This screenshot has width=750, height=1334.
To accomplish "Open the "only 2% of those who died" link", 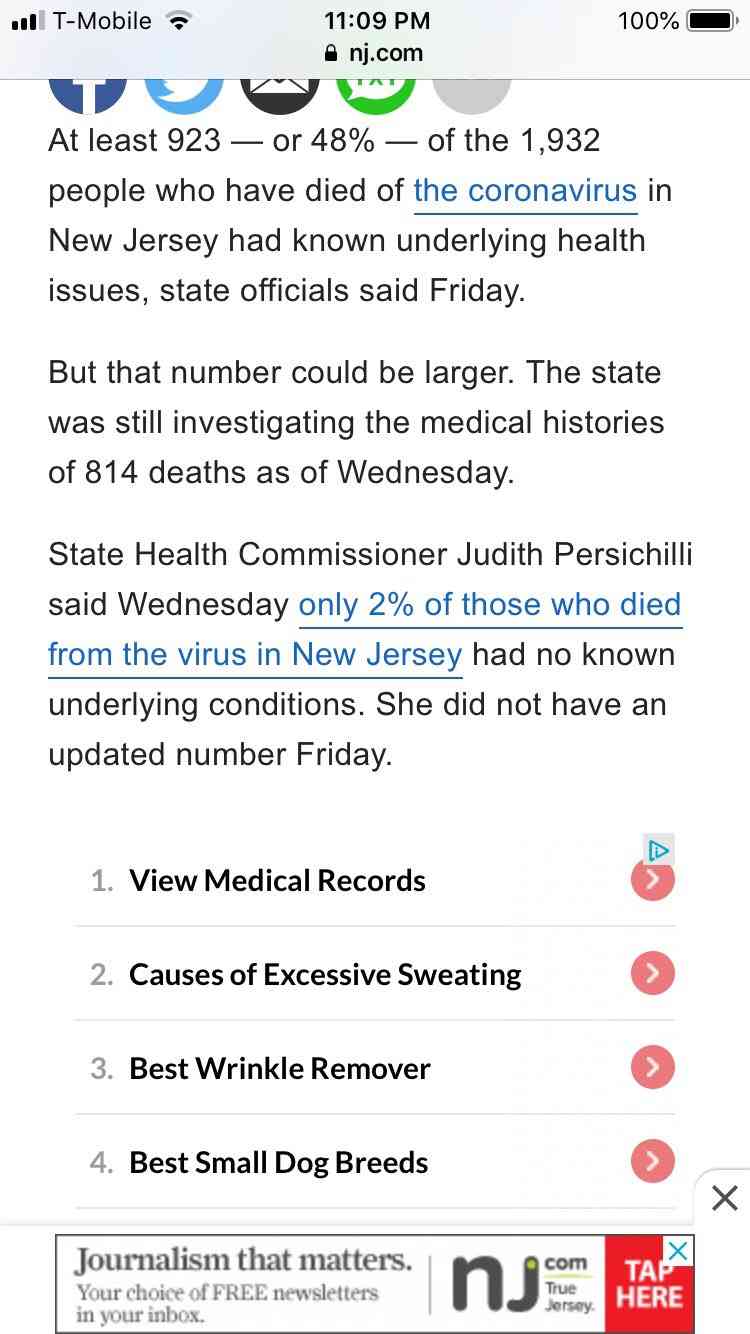I will coord(490,605).
